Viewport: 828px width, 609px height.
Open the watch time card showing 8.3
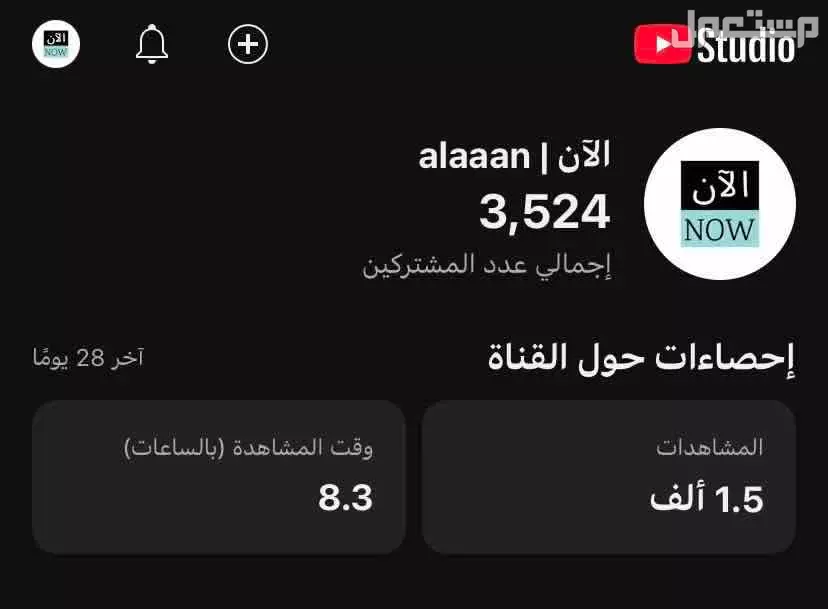click(218, 477)
